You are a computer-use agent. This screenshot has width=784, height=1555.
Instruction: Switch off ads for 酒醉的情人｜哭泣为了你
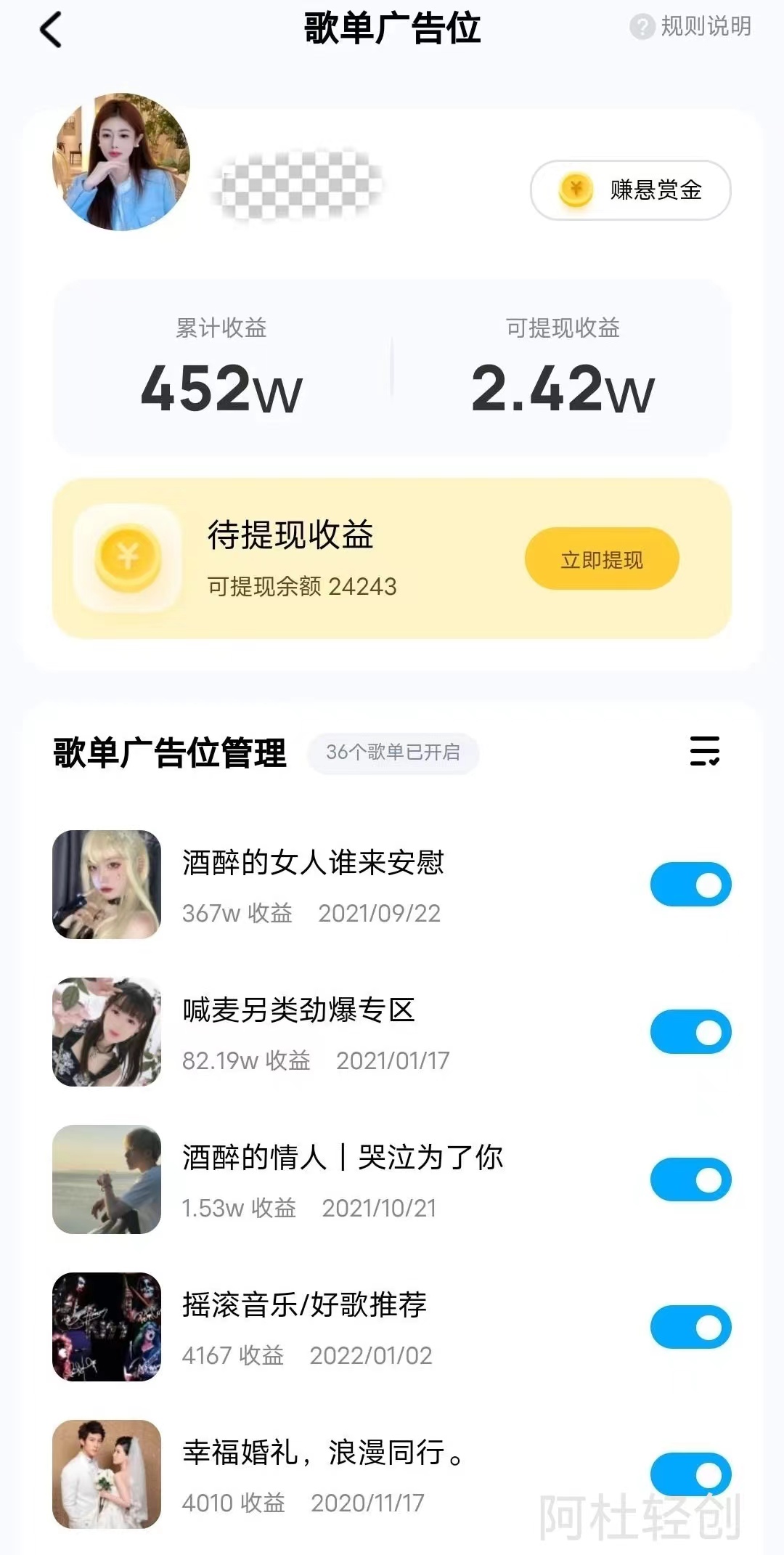(690, 1180)
